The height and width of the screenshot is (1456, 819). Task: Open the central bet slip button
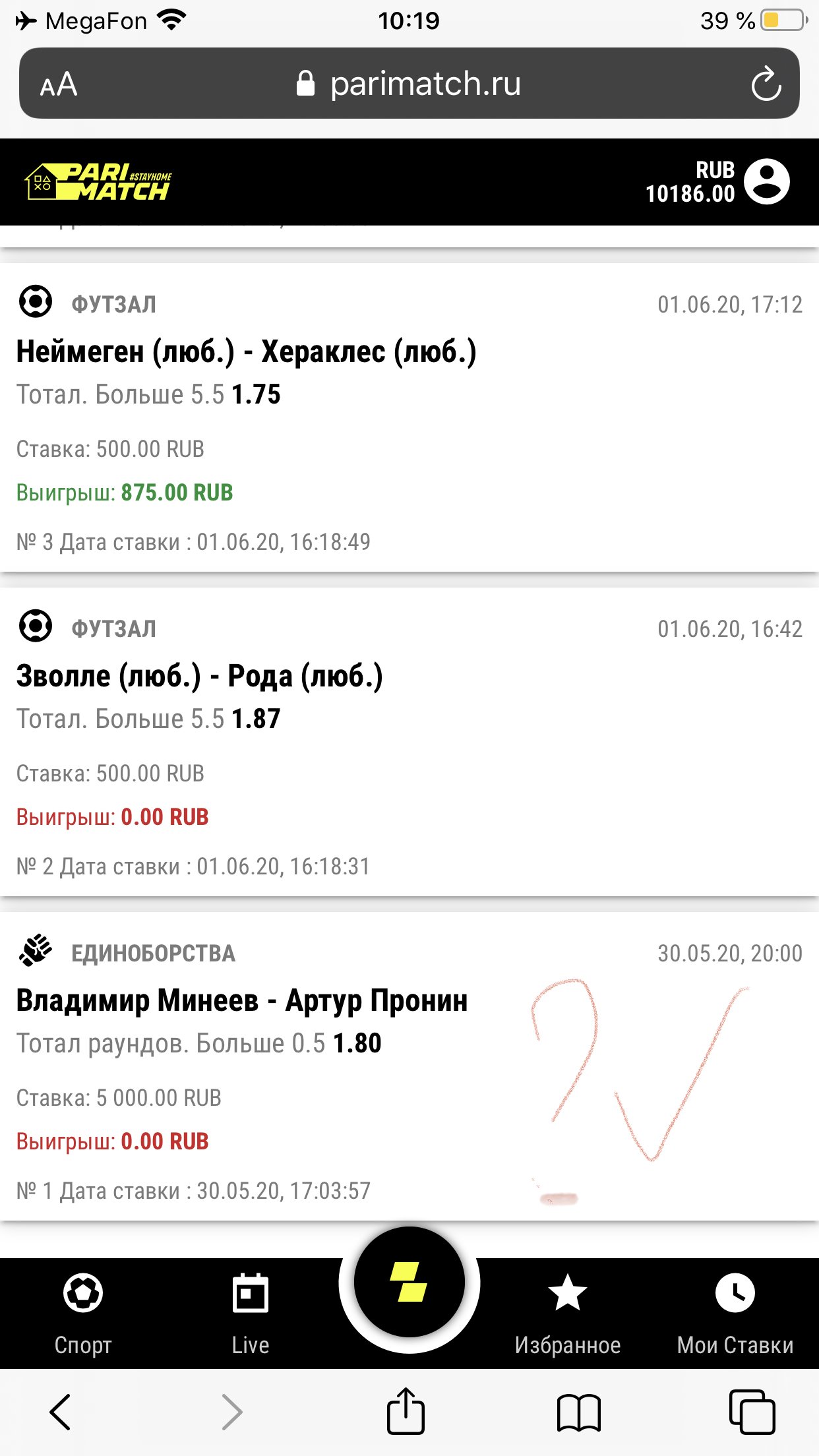[409, 1283]
